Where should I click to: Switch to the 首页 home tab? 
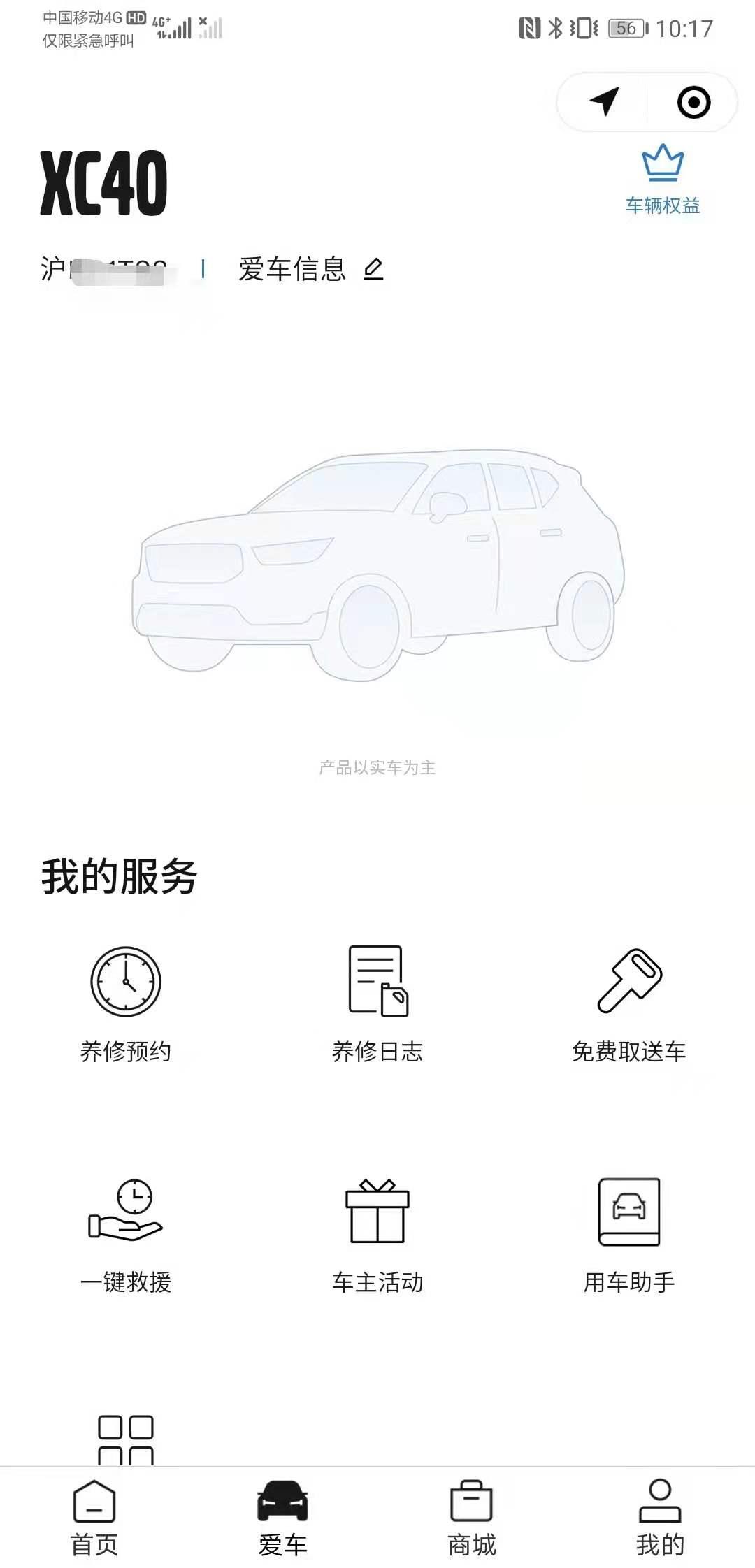[94, 1517]
